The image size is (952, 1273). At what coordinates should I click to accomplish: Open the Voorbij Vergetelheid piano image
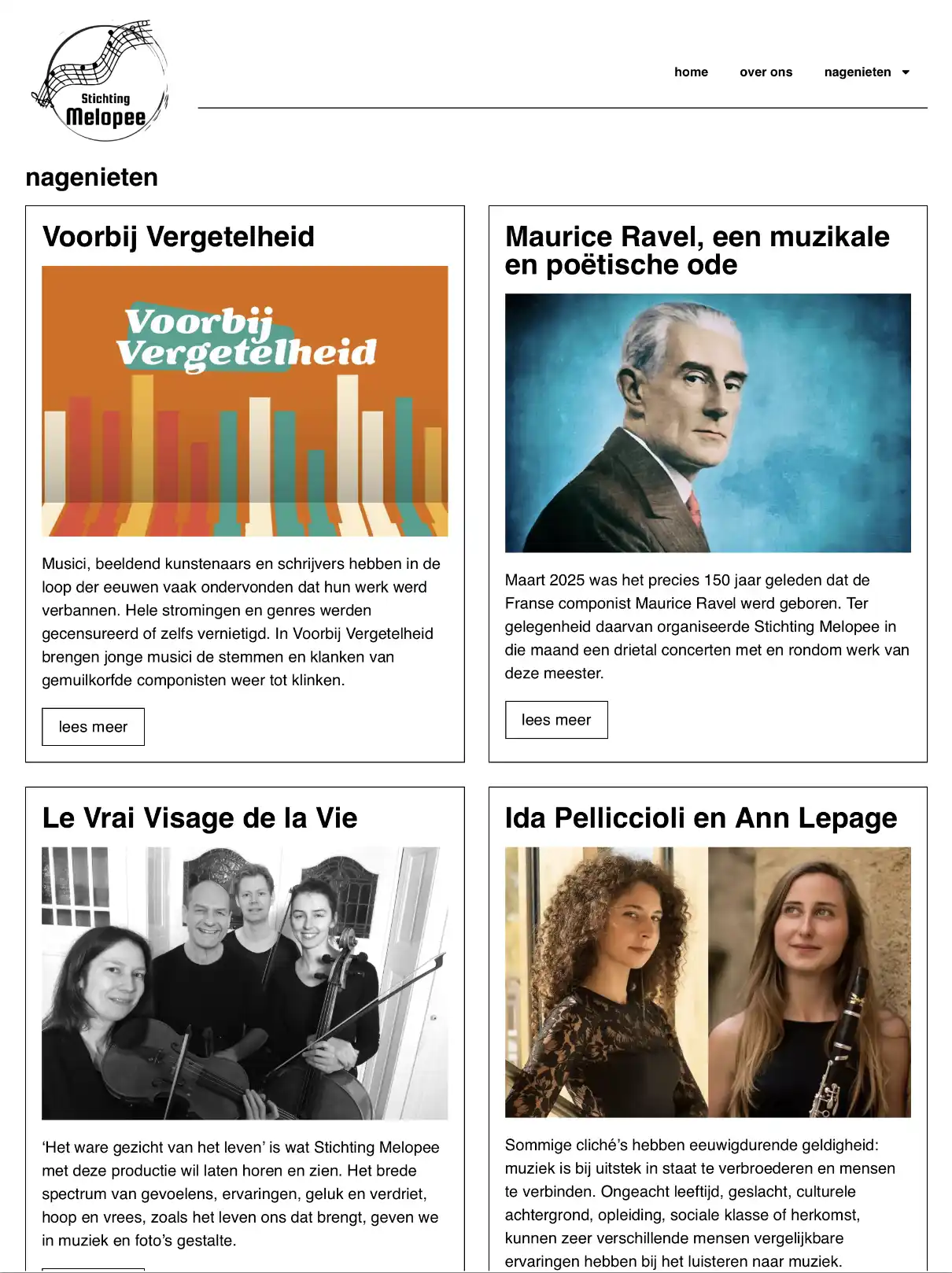pos(245,401)
